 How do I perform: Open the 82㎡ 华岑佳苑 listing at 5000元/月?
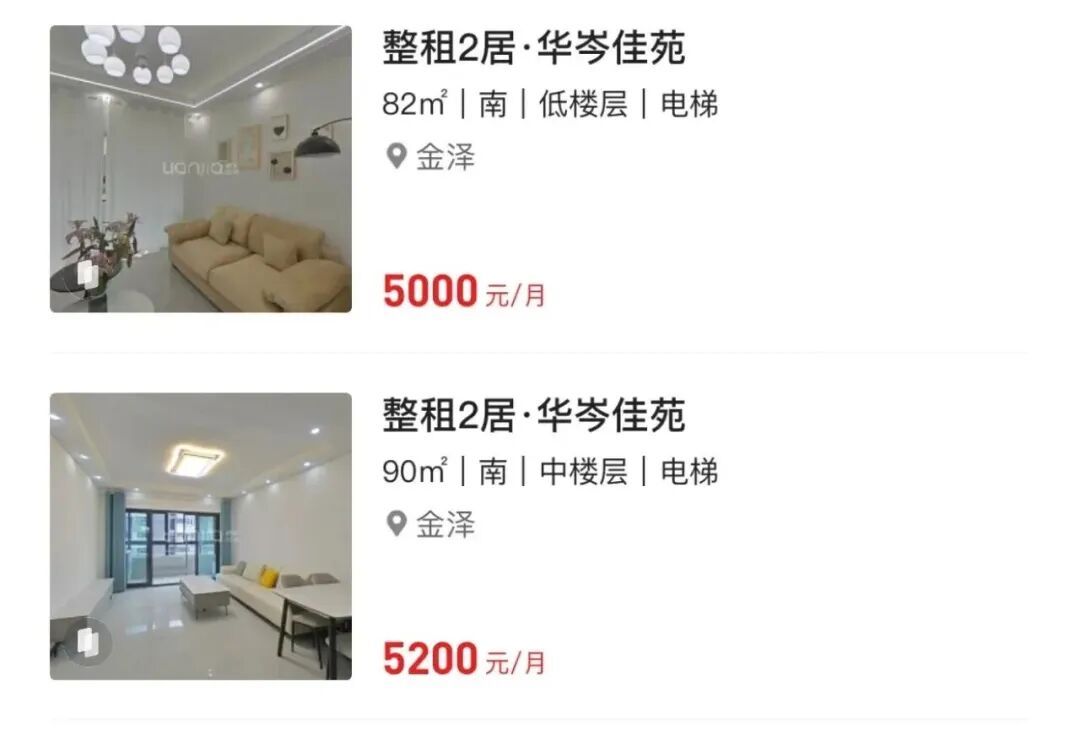coord(535,49)
